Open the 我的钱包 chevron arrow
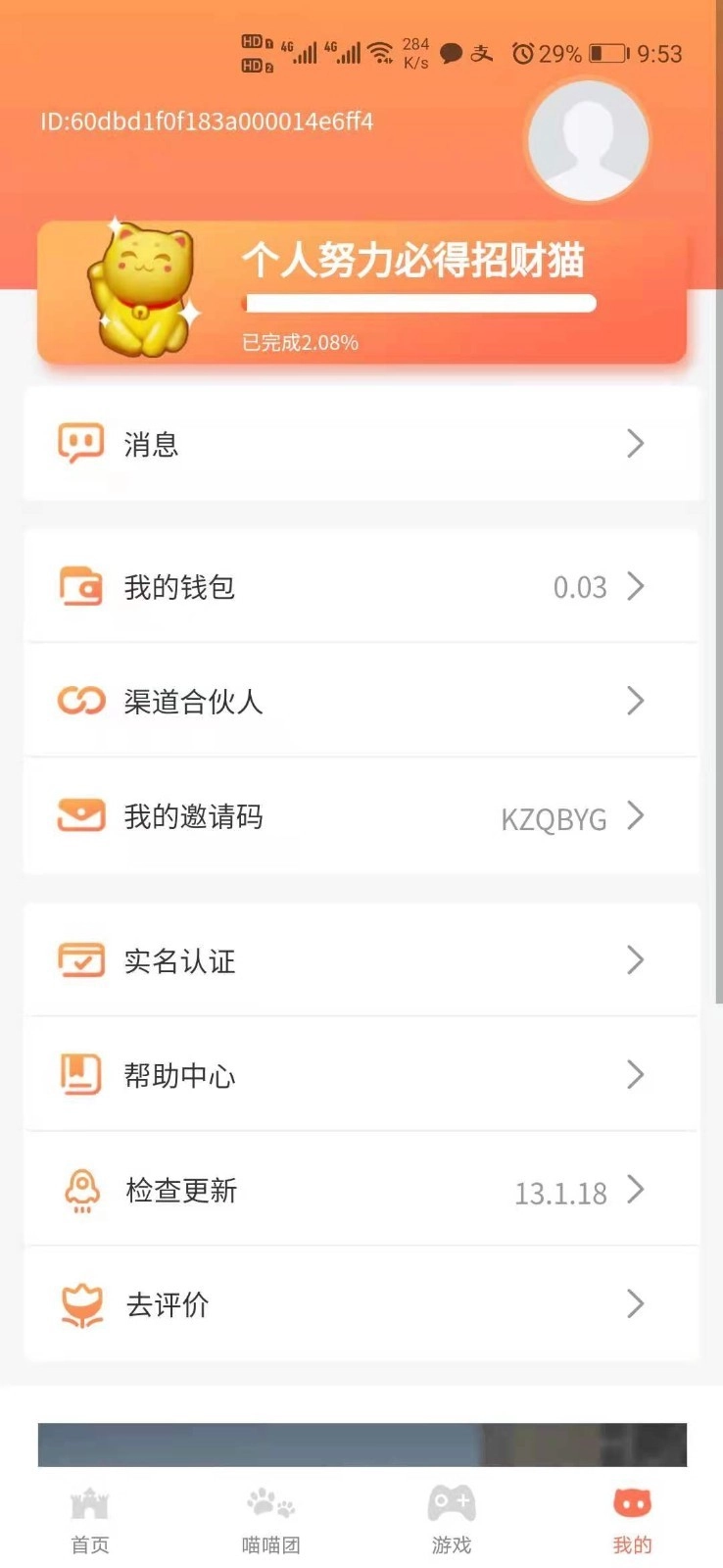 637,586
